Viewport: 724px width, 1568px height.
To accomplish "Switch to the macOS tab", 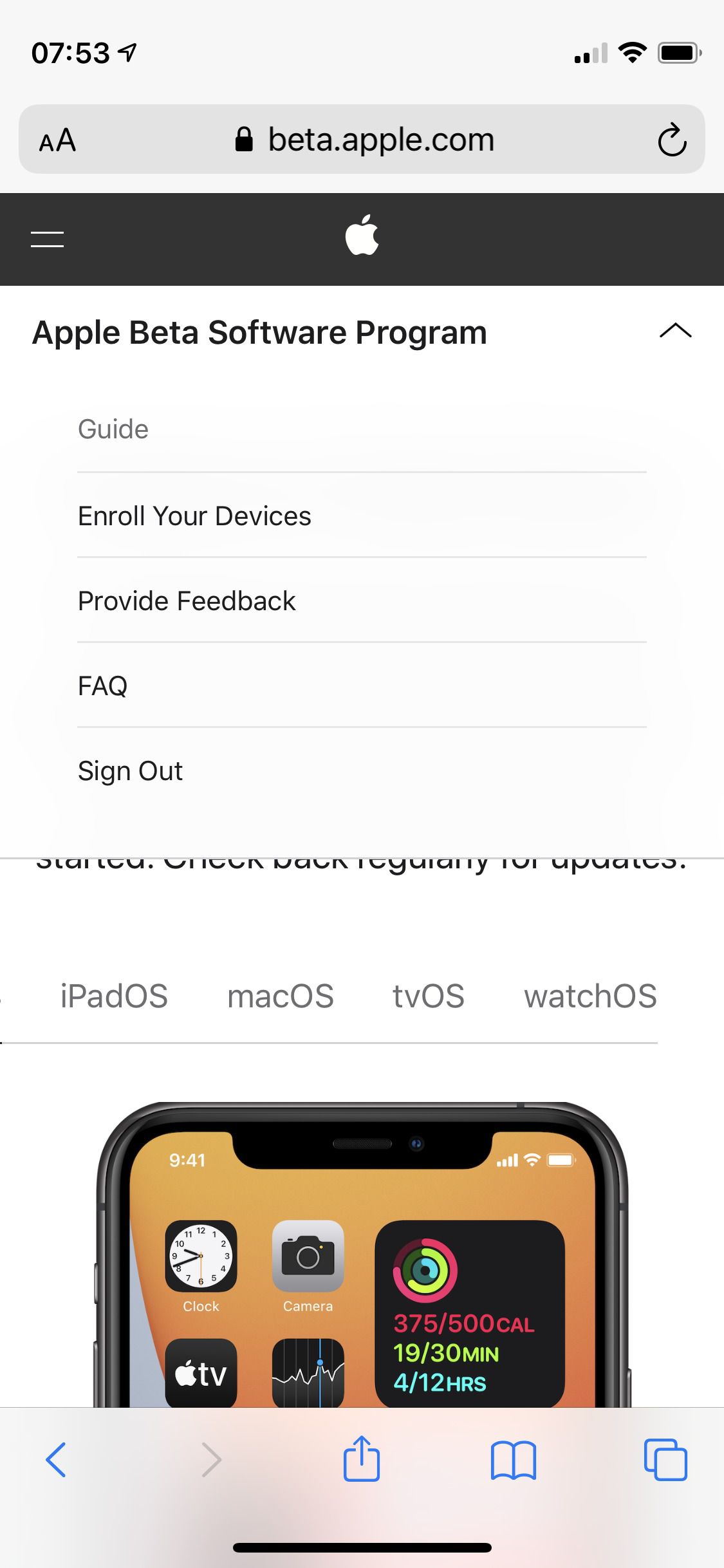I will coord(281,996).
